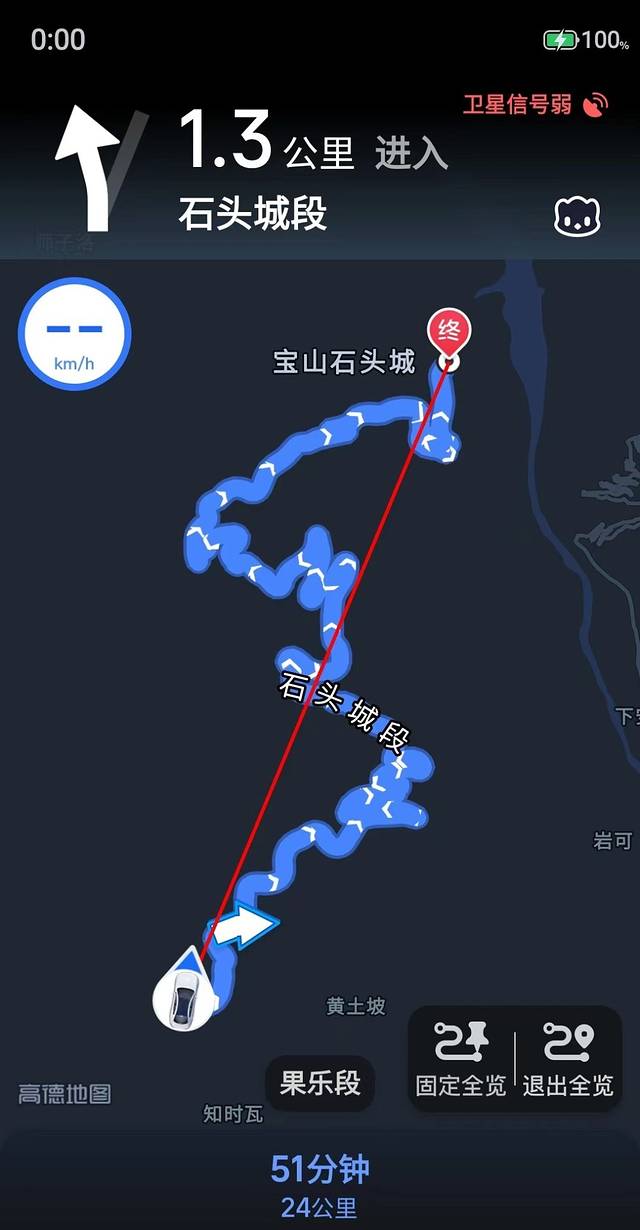Expand the 51分钟 24公里 trip panel
The image size is (640, 1230).
320,1184
